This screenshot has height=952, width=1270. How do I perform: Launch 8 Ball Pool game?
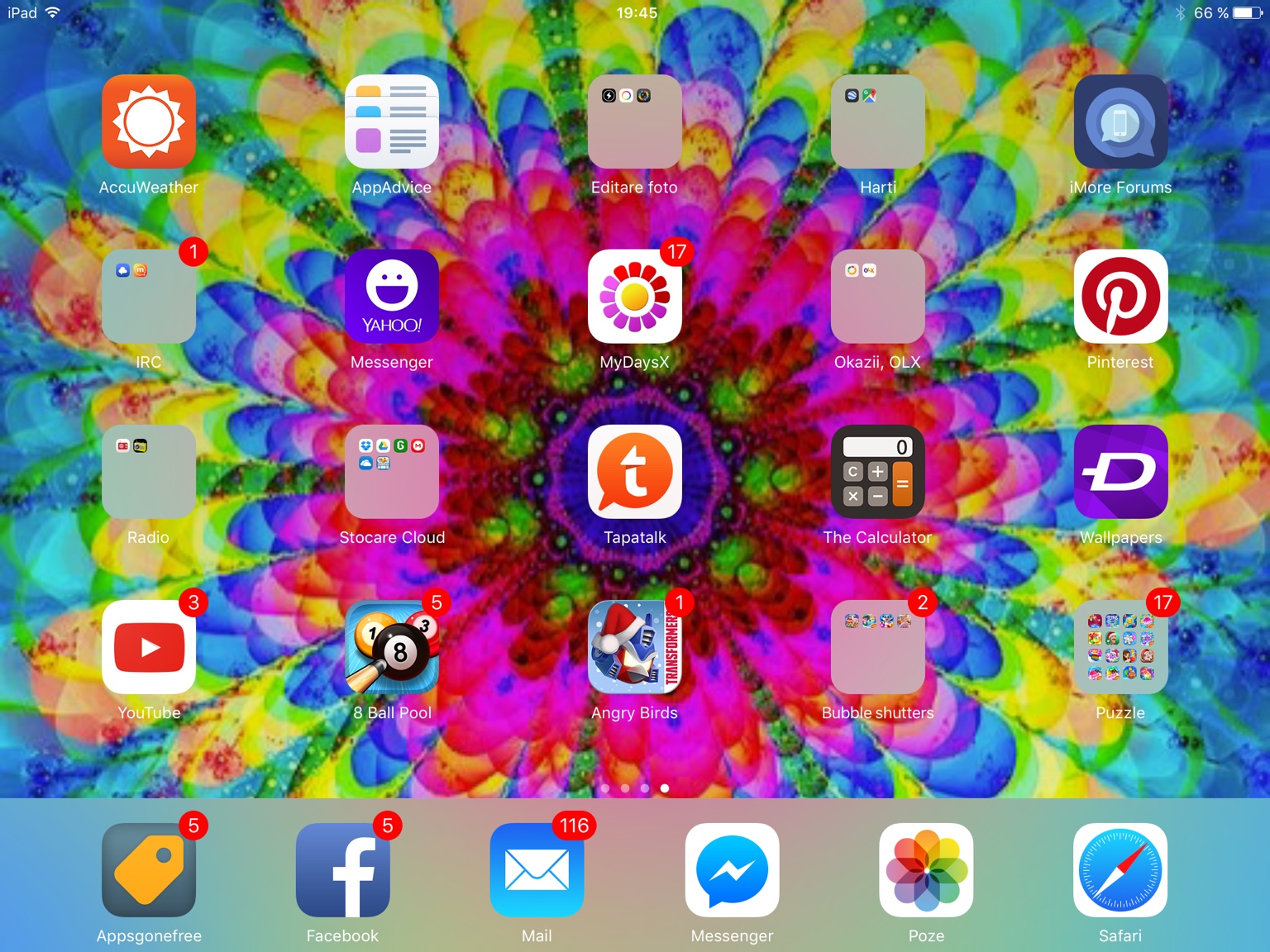tap(392, 647)
